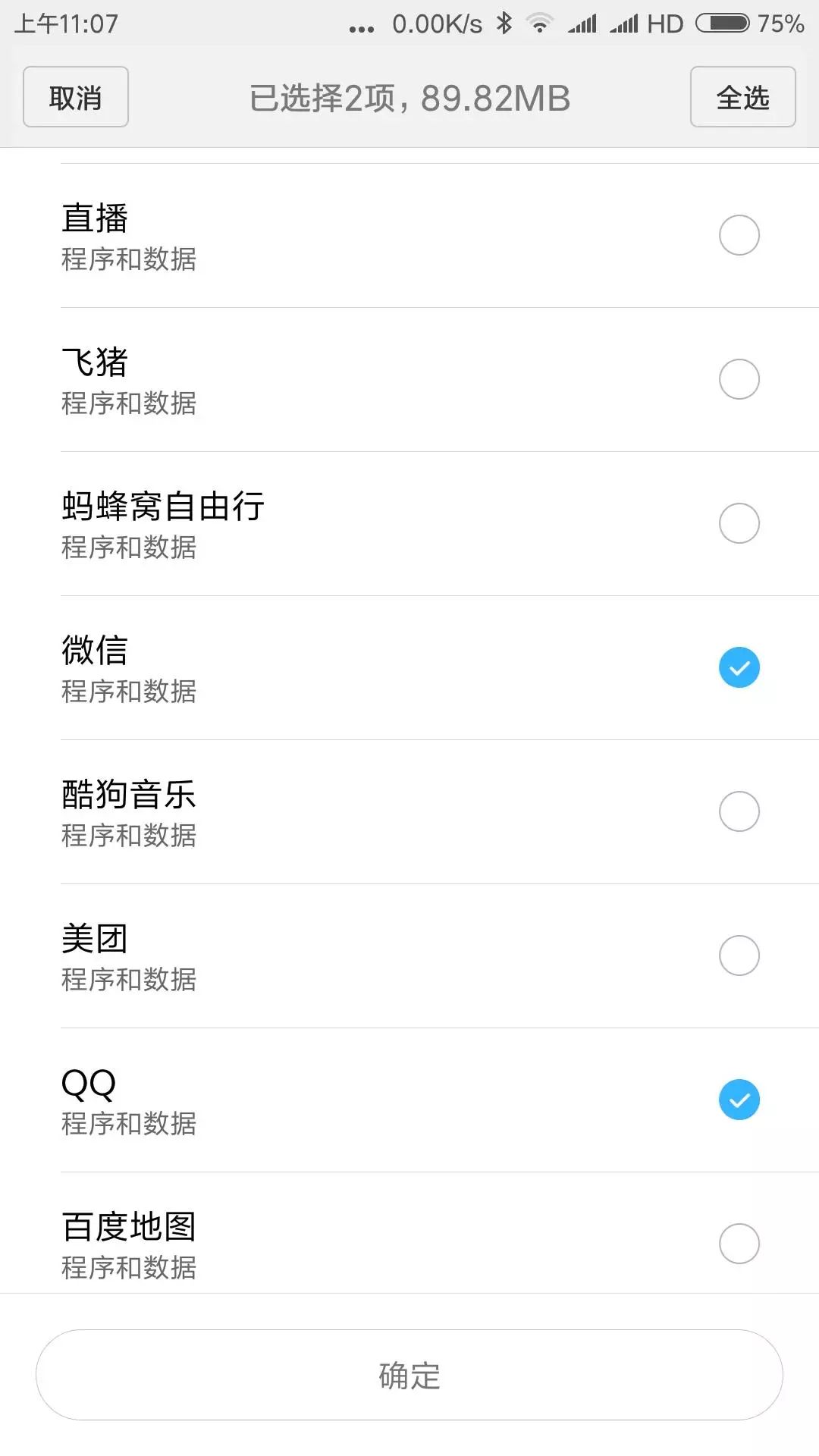Uncheck the 微信 item
Viewport: 819px width, 1456px height.
pyautogui.click(x=739, y=667)
